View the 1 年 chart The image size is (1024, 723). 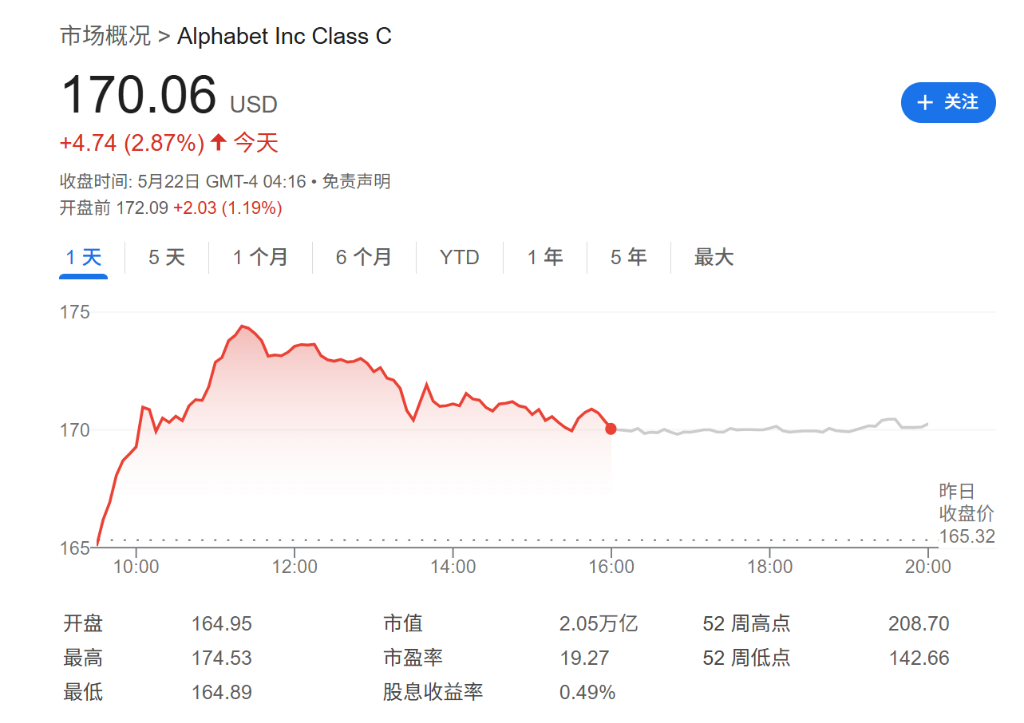pyautogui.click(x=545, y=257)
